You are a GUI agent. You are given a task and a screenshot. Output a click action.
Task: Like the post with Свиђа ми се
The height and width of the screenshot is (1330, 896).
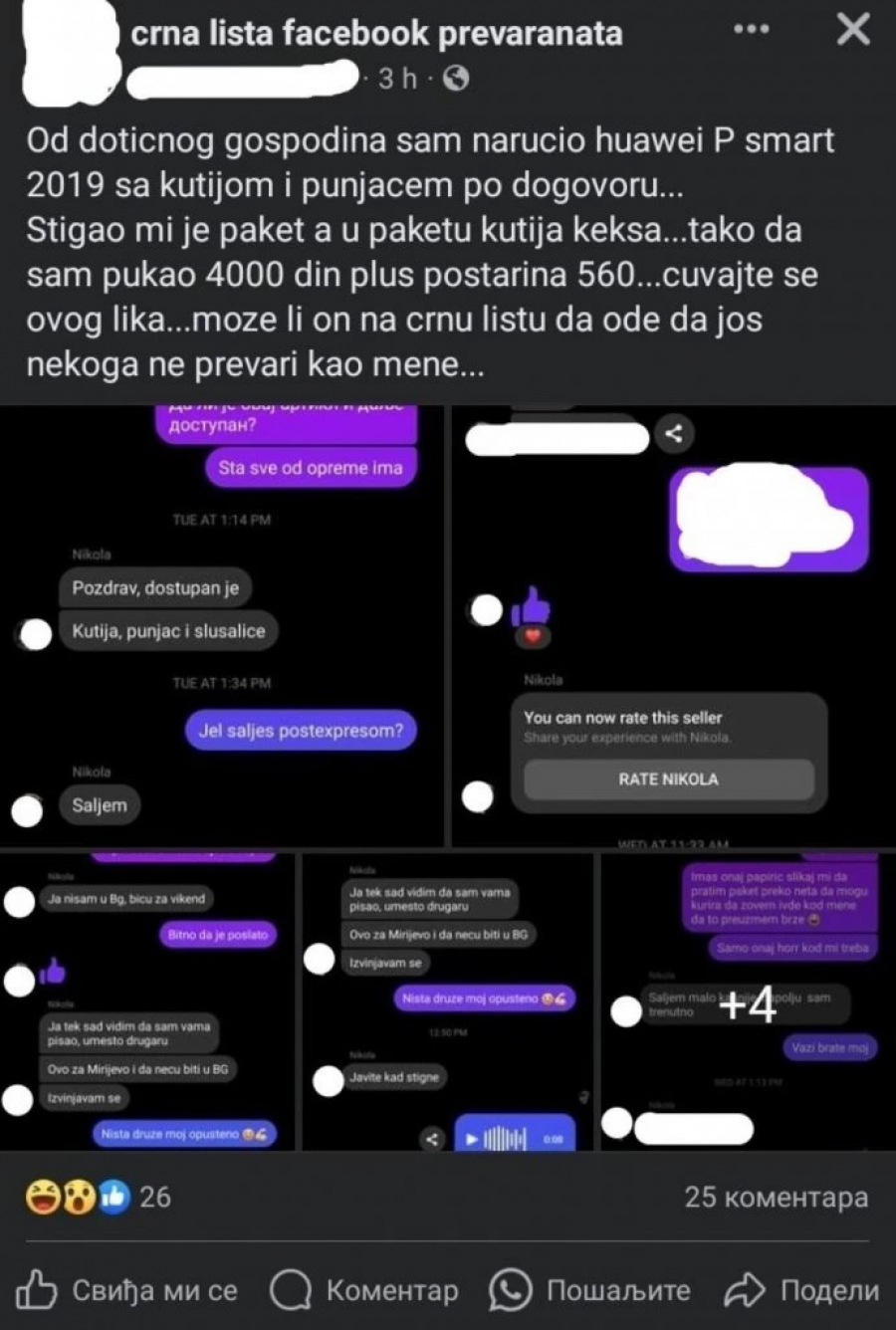point(126,1291)
